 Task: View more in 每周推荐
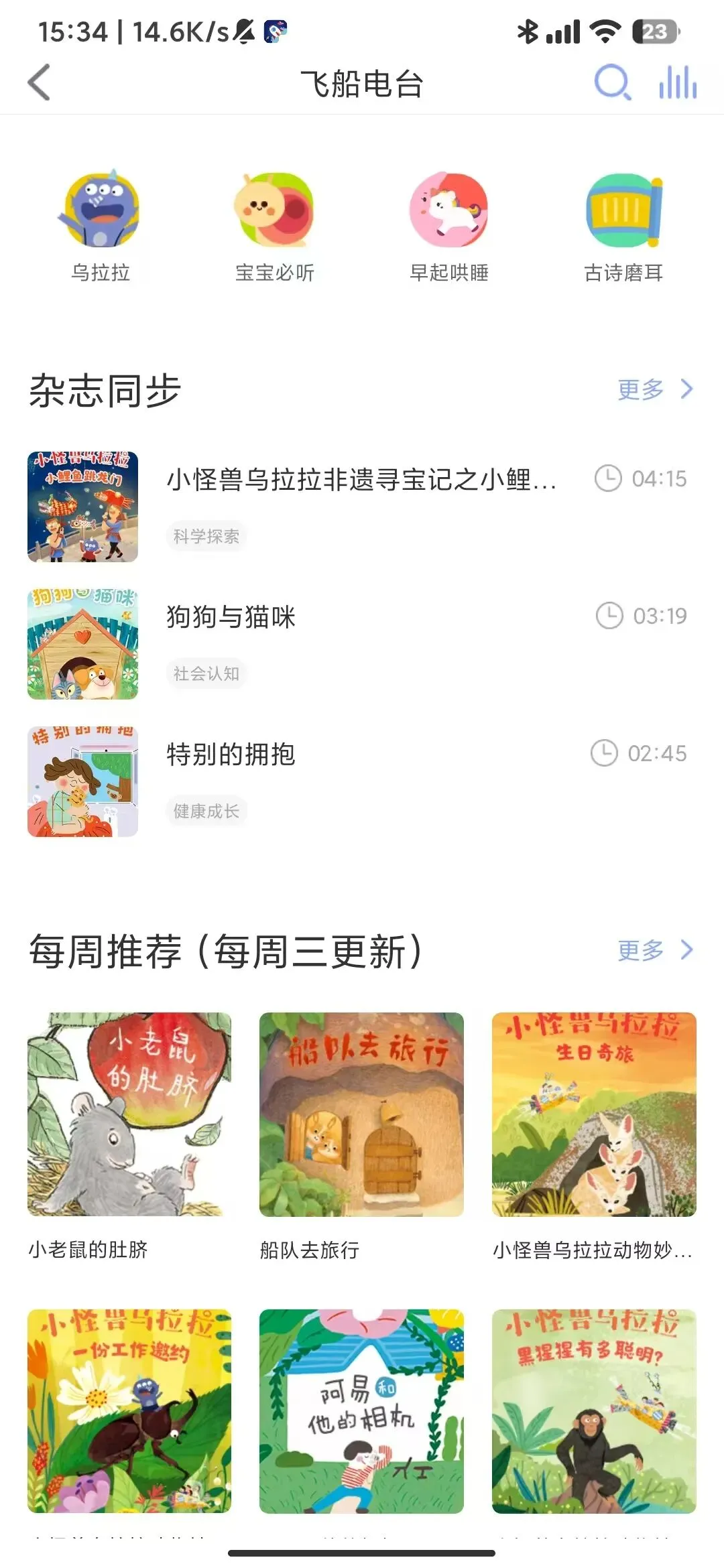click(x=654, y=950)
